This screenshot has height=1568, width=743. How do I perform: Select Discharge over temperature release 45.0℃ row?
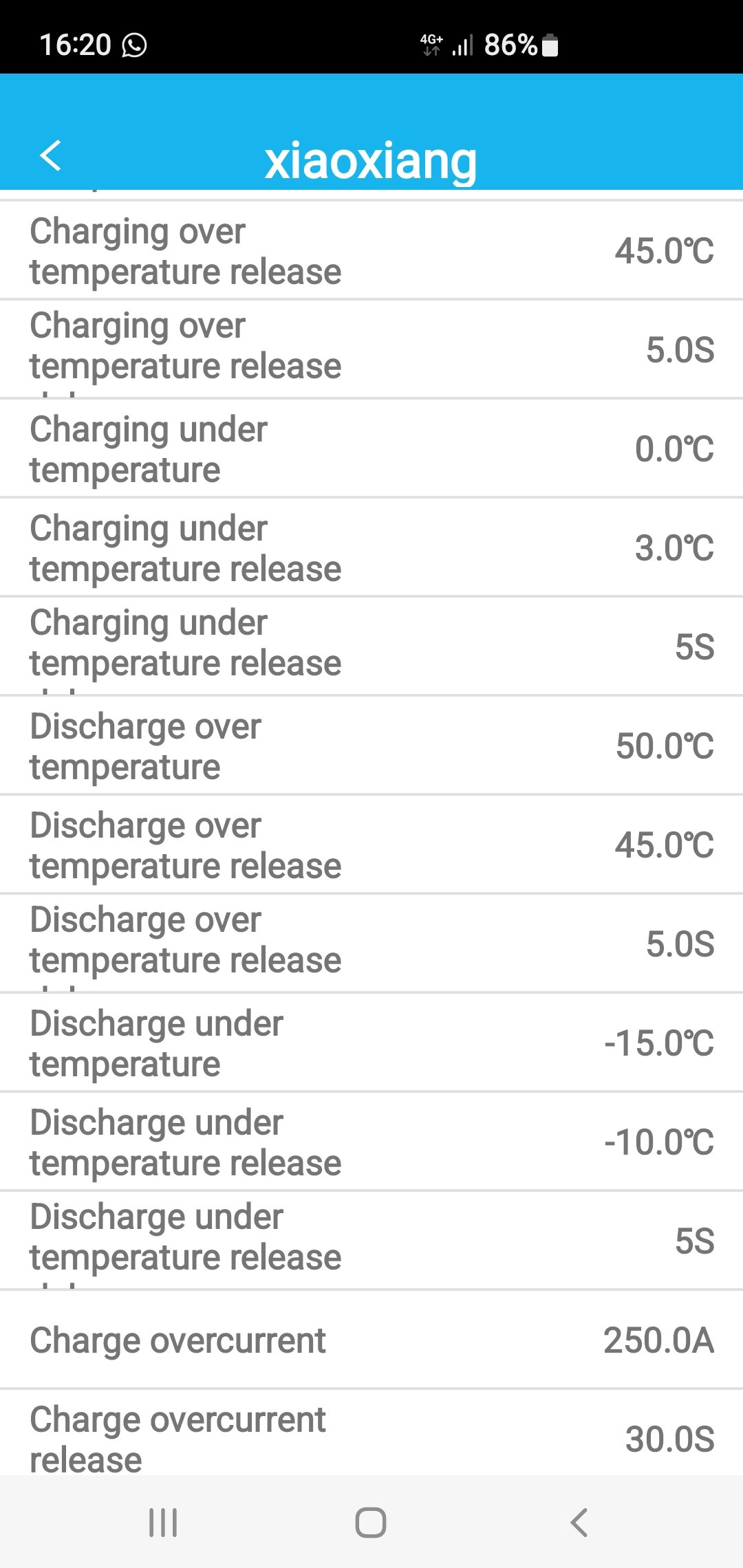[371, 845]
